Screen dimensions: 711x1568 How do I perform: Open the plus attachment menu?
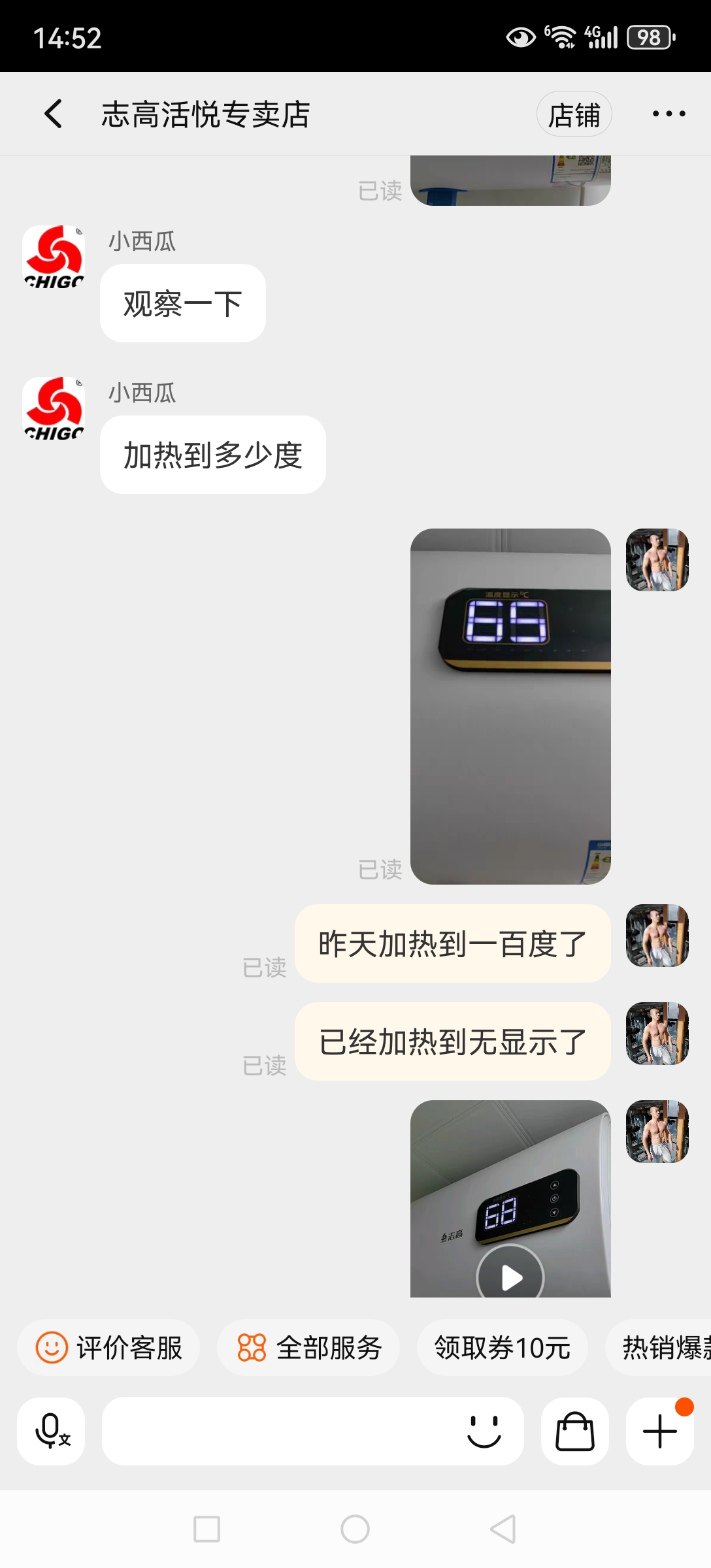point(660,1431)
